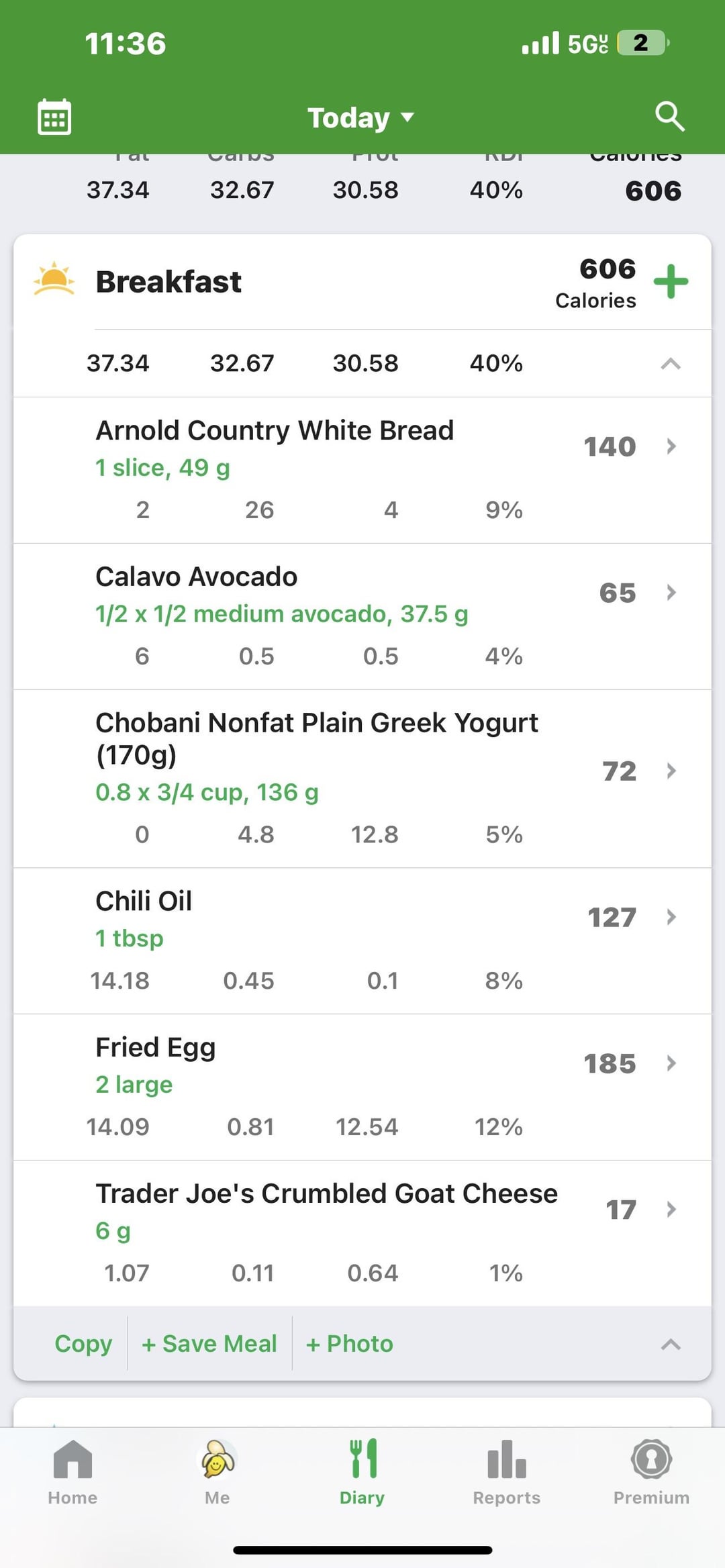
Task: Open the Today date dropdown
Action: click(x=361, y=118)
